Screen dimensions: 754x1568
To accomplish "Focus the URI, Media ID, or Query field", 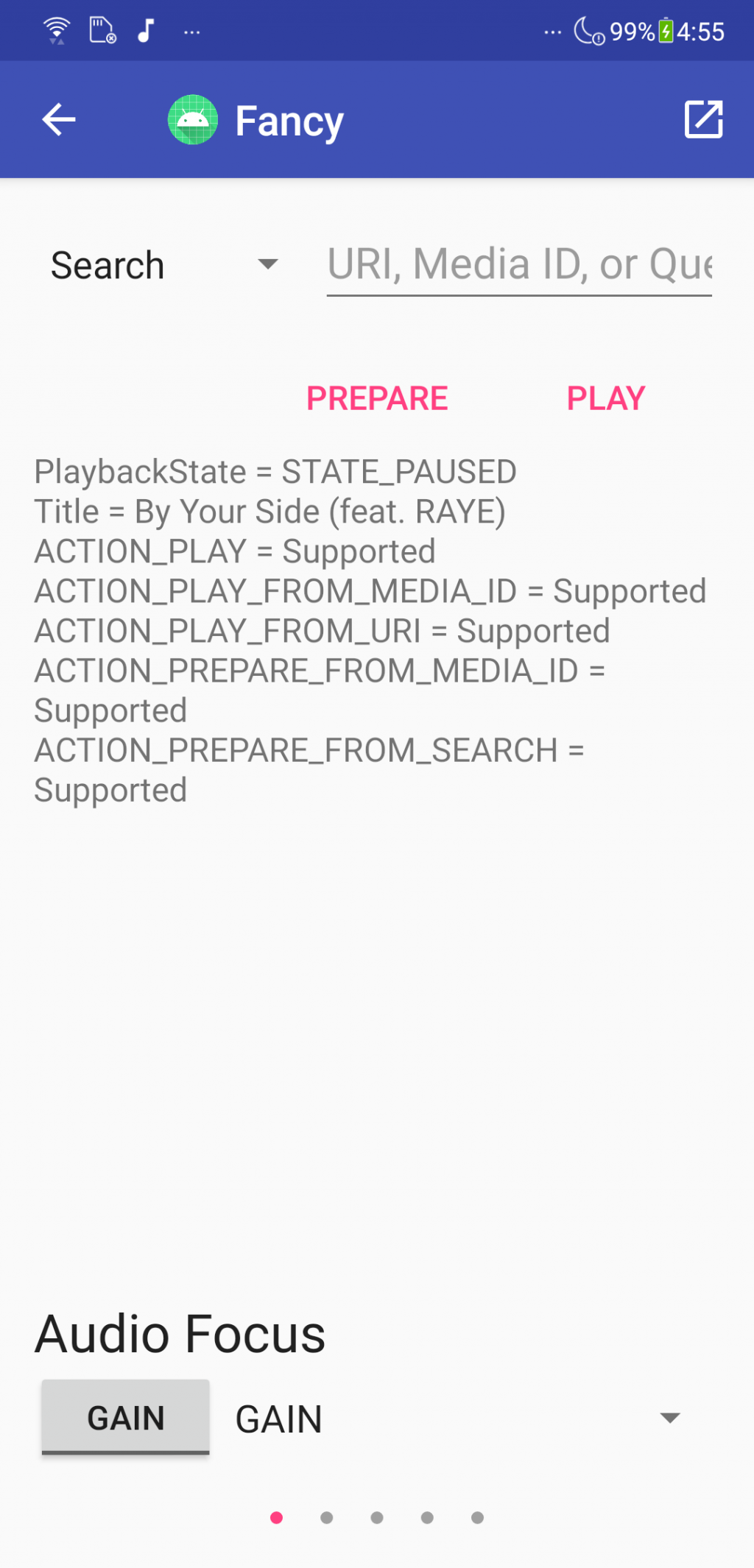I will tap(518, 266).
